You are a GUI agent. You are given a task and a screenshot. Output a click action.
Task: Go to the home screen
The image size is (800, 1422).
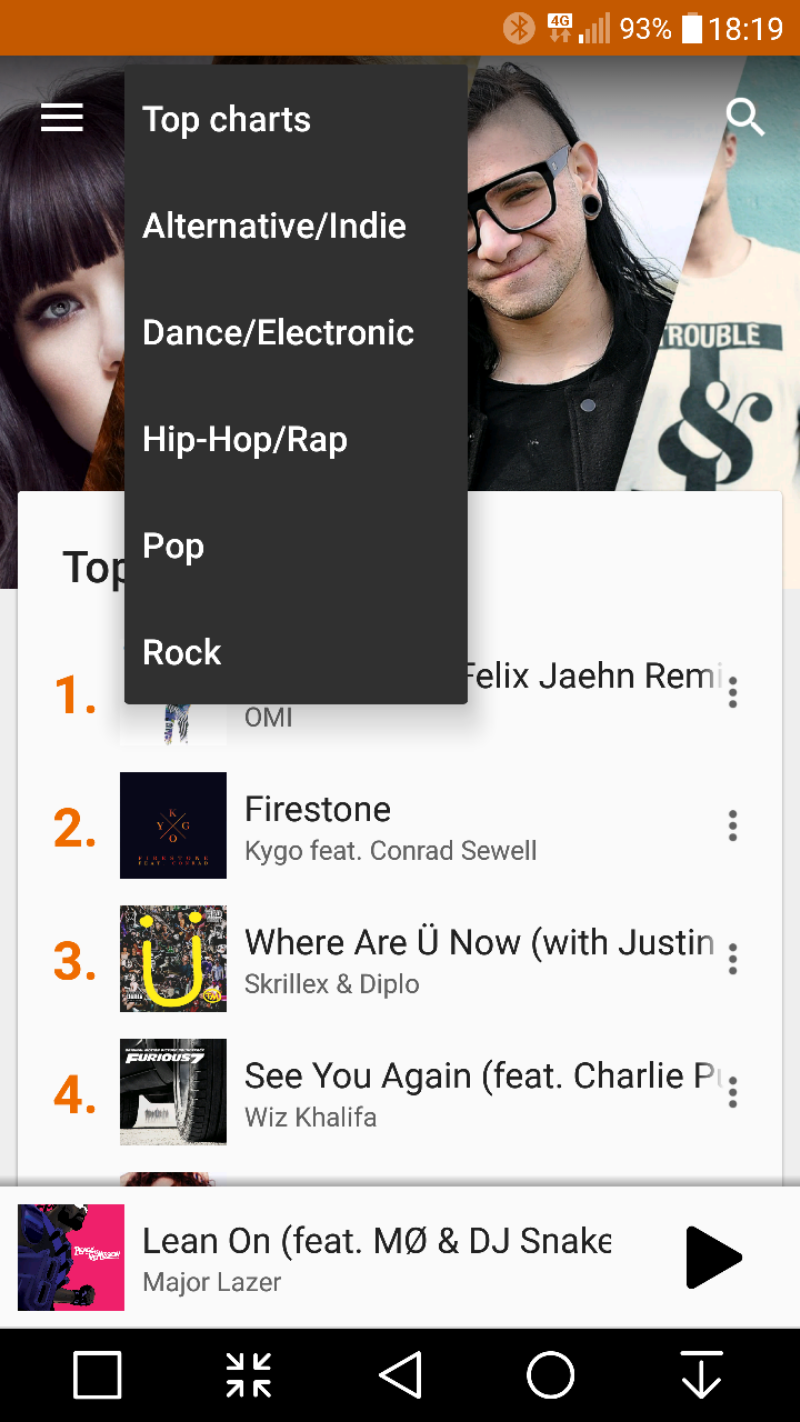click(x=550, y=1375)
